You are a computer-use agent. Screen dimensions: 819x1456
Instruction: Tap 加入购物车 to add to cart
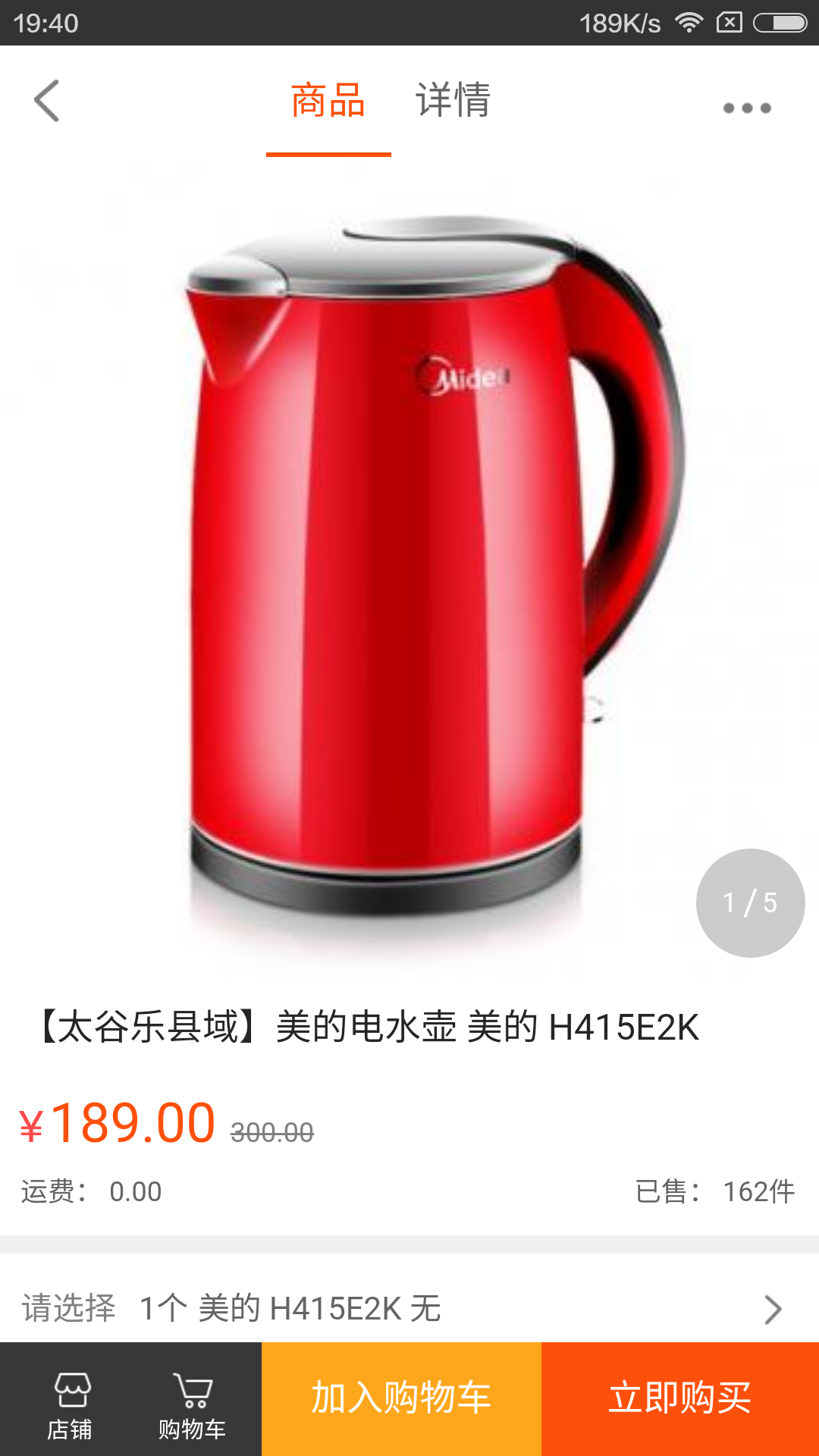(x=401, y=1398)
